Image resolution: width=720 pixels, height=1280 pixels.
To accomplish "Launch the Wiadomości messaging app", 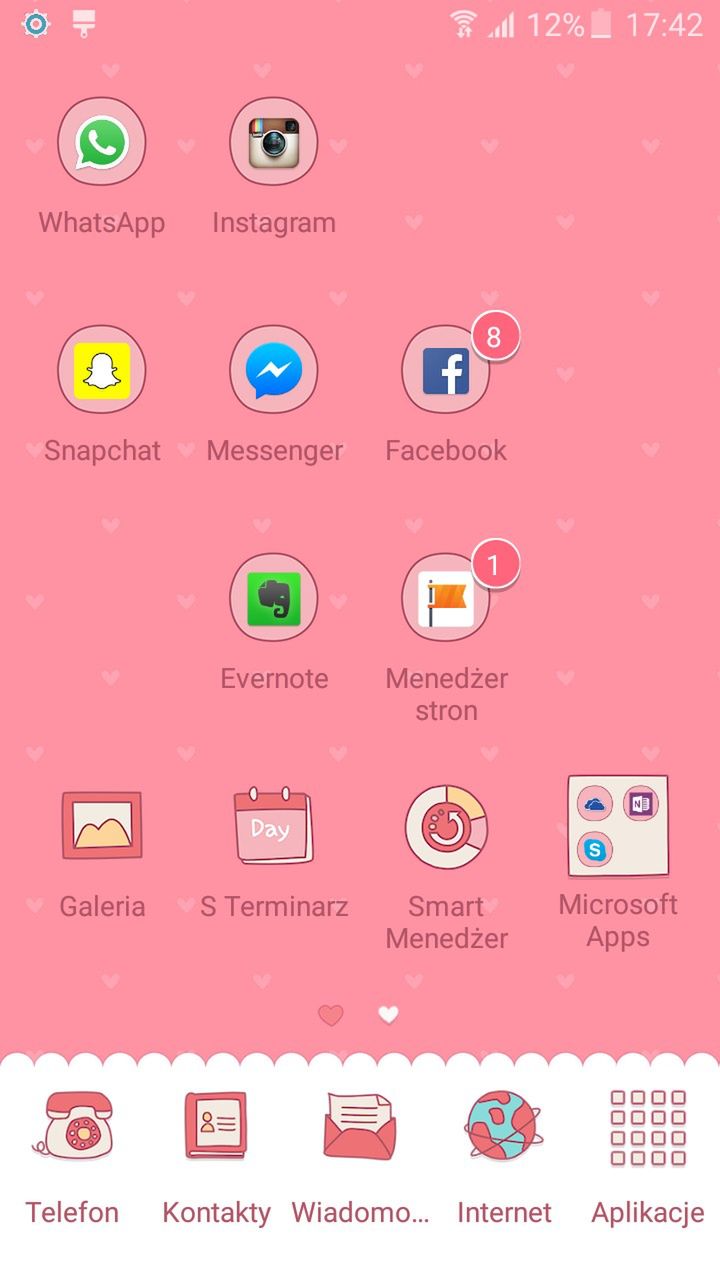I will tap(360, 1128).
